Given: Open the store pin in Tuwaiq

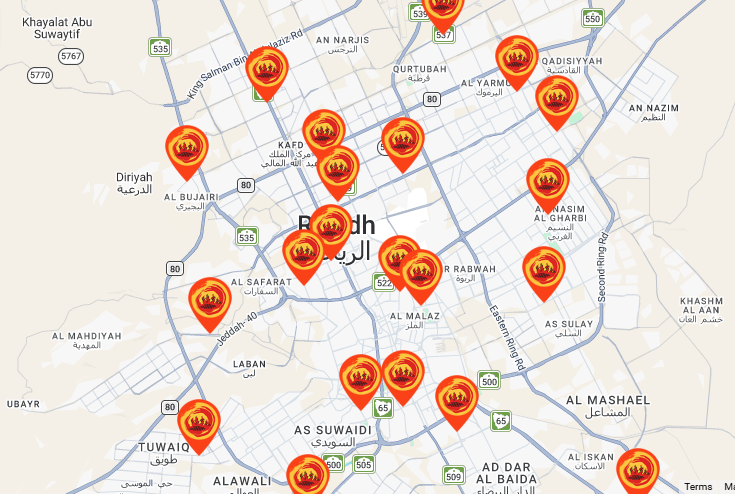Looking at the screenshot, I should coord(198,423).
